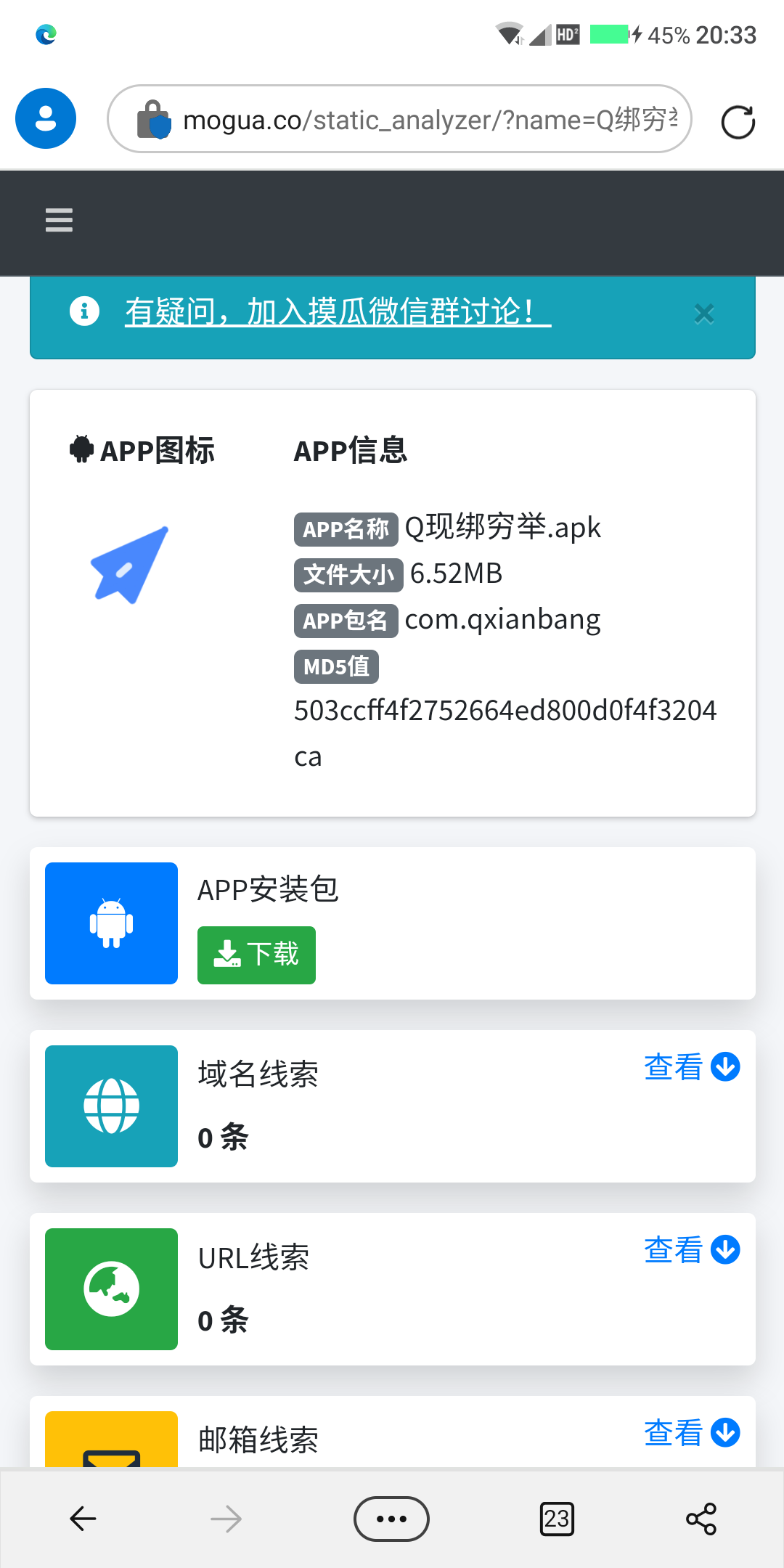
Task: Share this page
Action: pyautogui.click(x=701, y=1519)
